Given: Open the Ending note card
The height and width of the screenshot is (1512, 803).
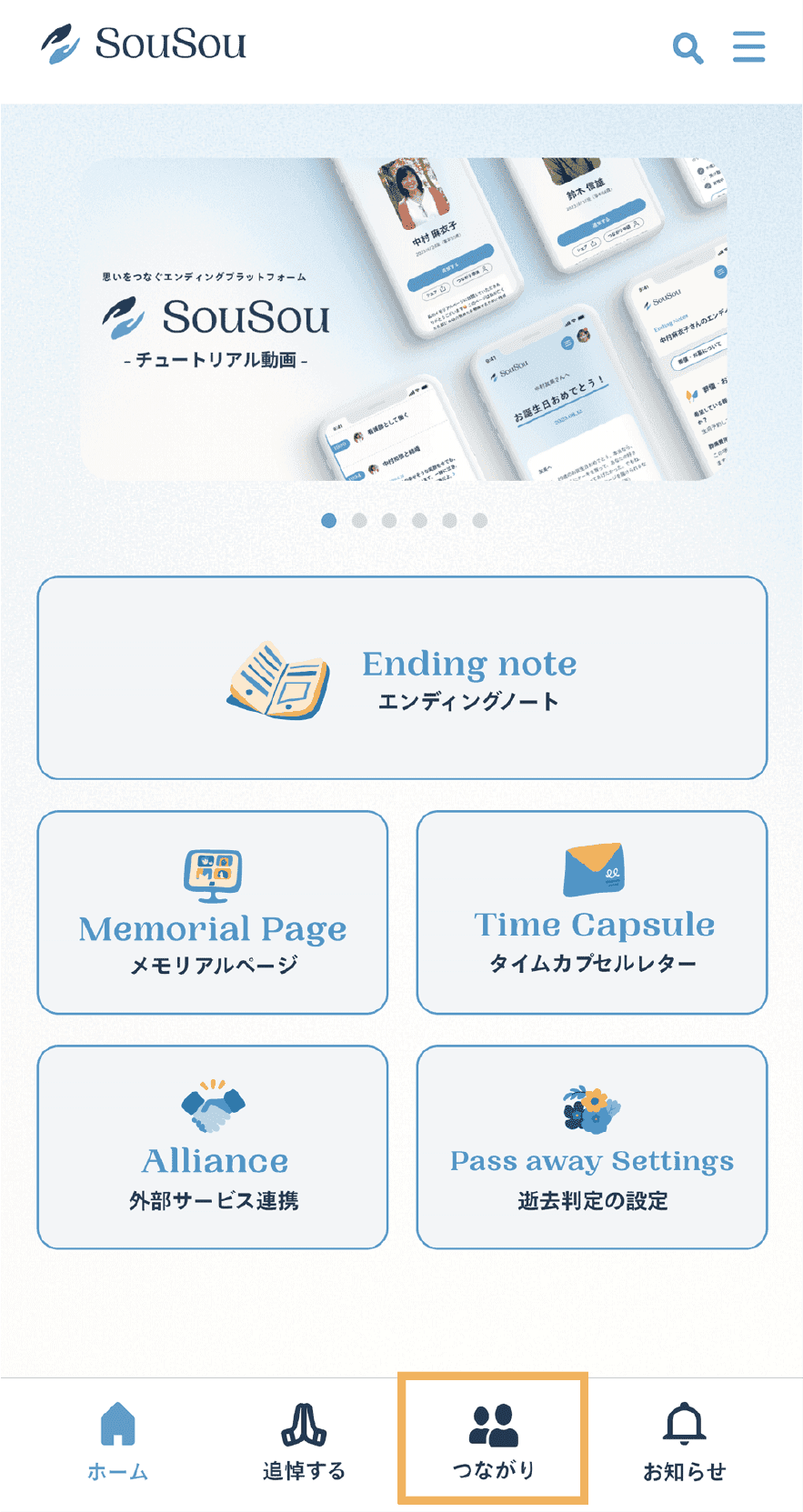Looking at the screenshot, I should click(x=402, y=677).
